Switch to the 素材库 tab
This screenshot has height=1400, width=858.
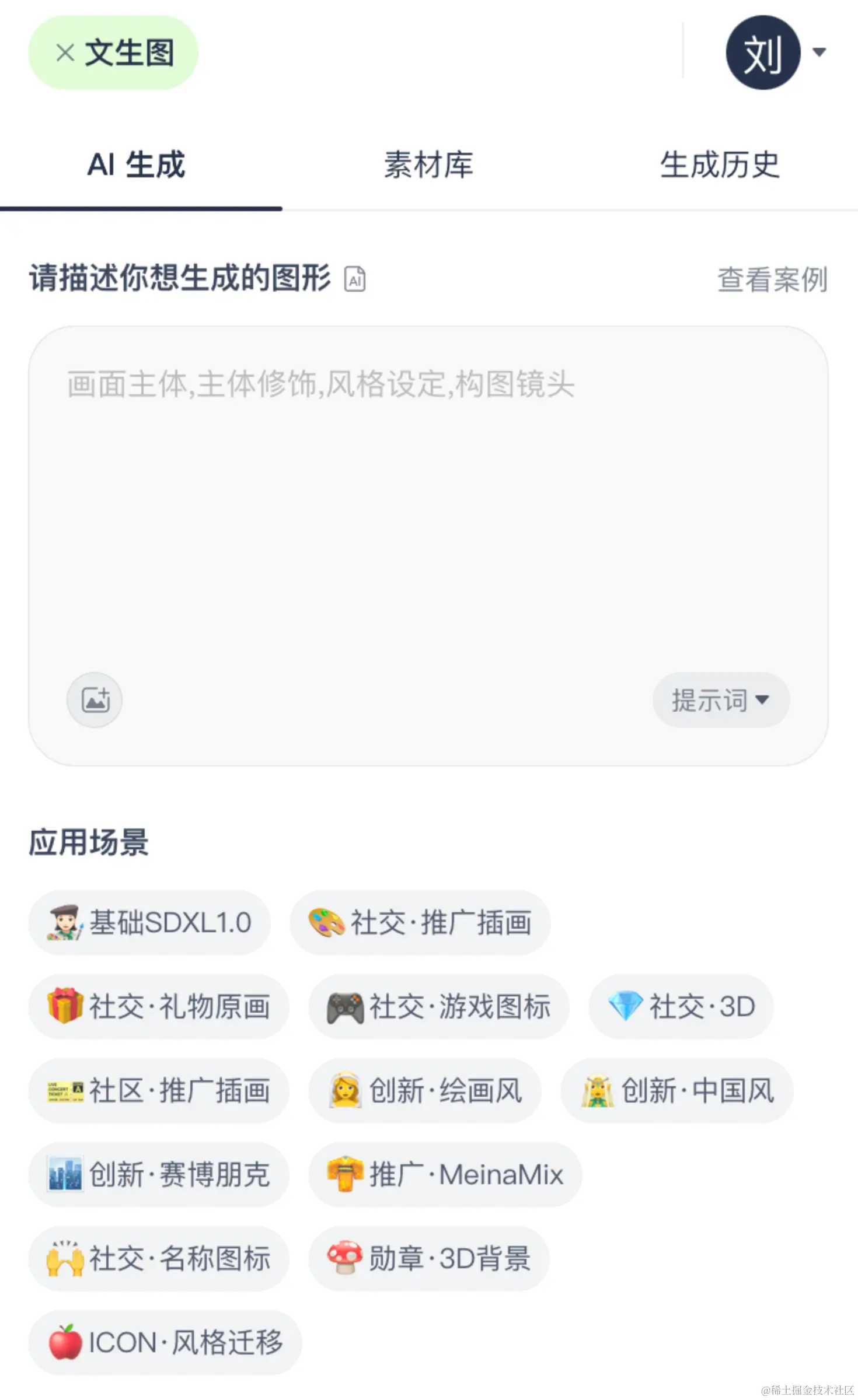click(428, 164)
